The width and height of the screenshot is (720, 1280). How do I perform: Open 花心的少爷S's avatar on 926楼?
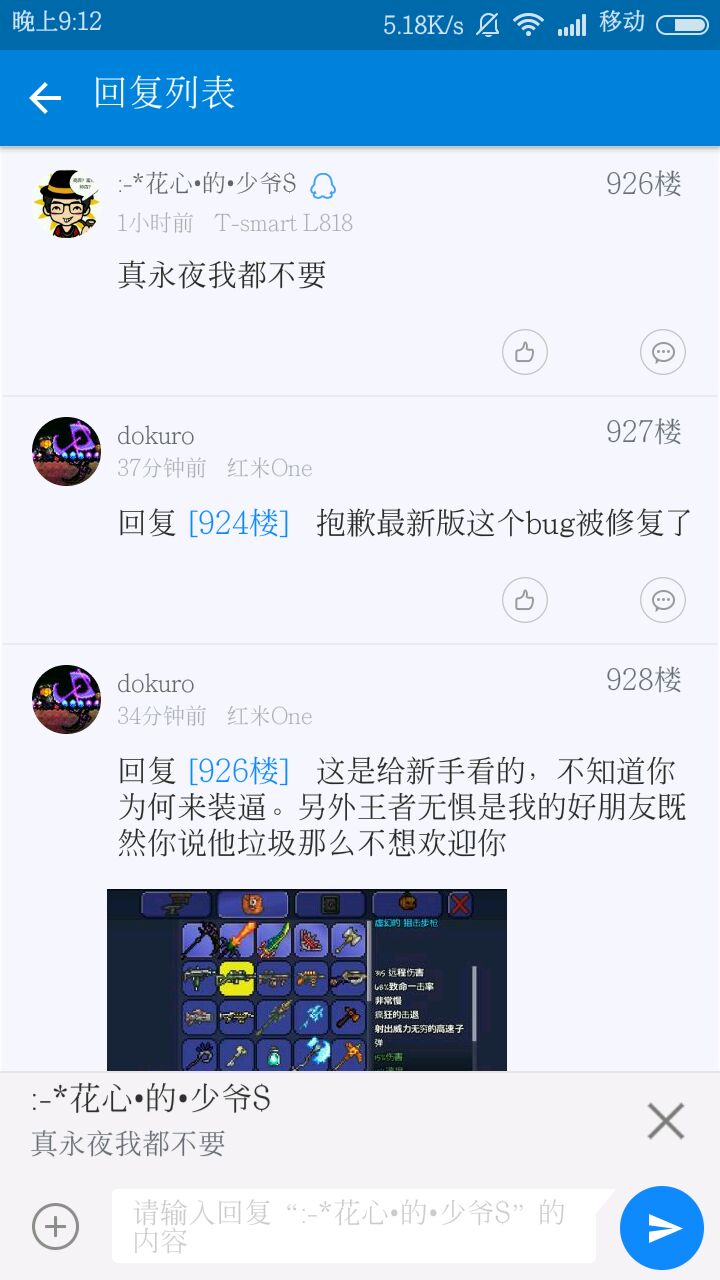67,204
